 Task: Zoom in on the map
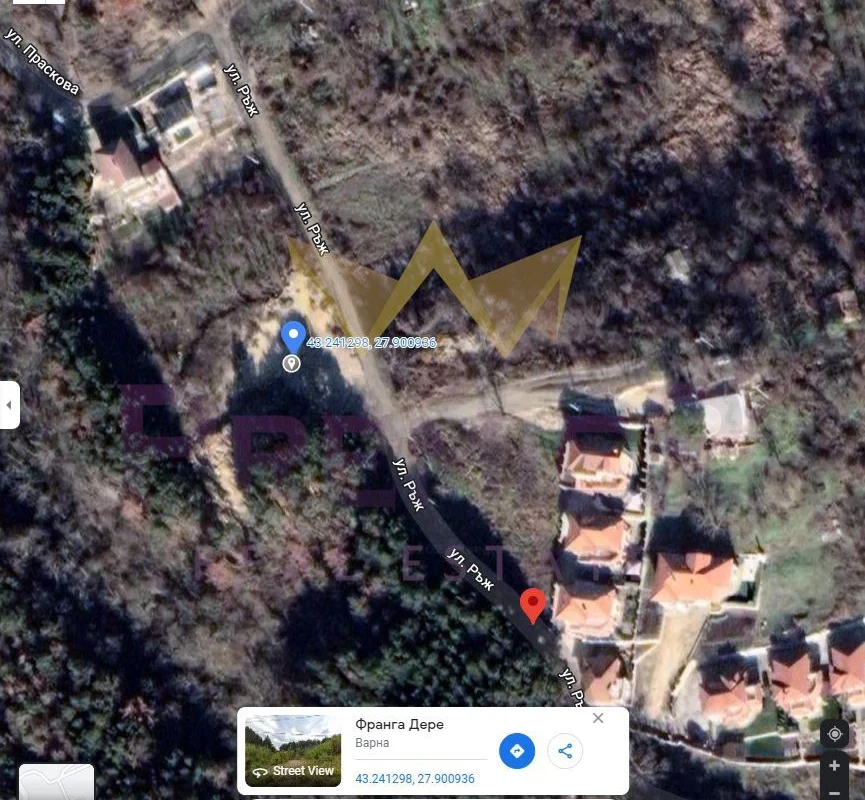(x=834, y=766)
